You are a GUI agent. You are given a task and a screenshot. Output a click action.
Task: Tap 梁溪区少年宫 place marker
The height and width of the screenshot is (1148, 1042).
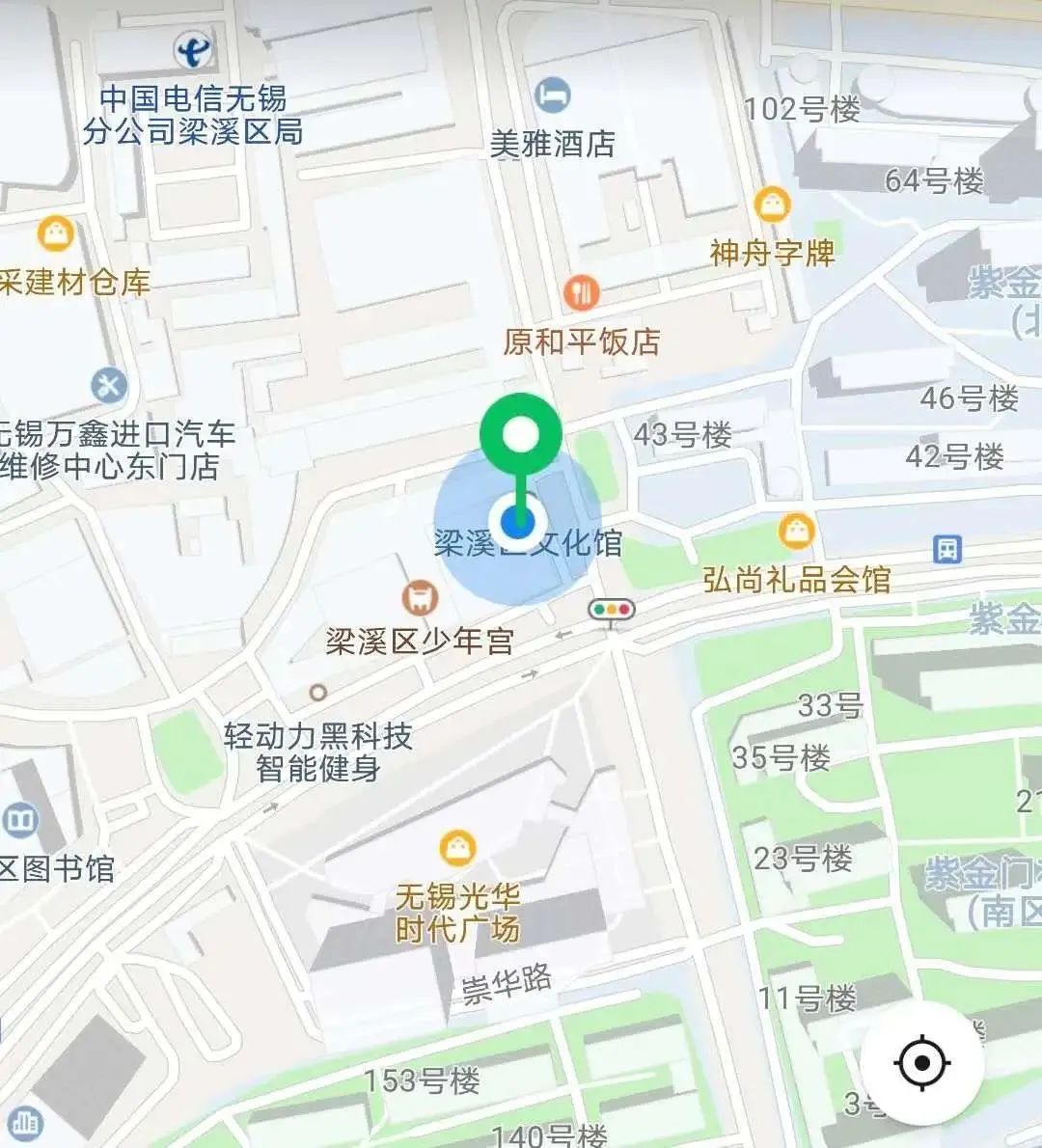tap(420, 598)
